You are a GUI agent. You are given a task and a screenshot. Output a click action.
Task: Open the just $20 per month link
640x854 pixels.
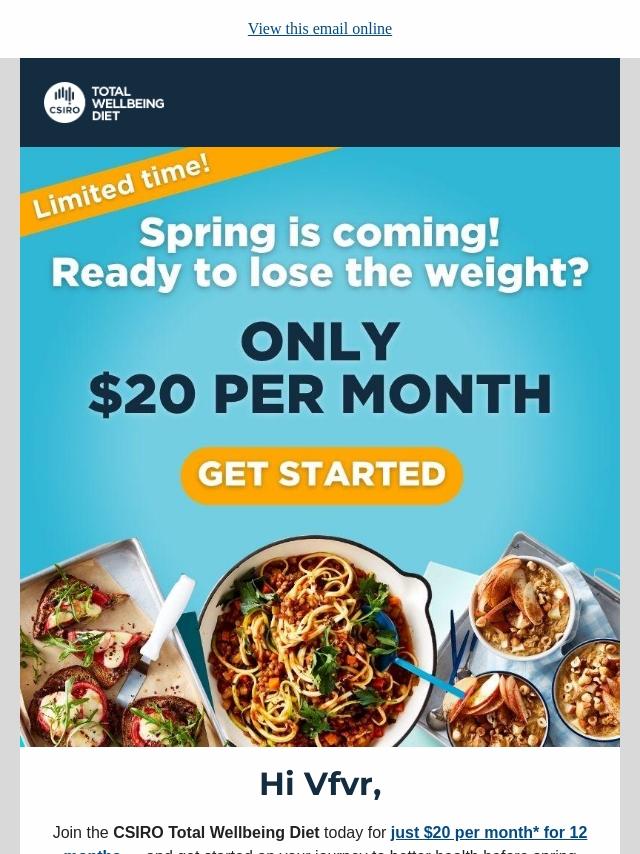tap(488, 832)
